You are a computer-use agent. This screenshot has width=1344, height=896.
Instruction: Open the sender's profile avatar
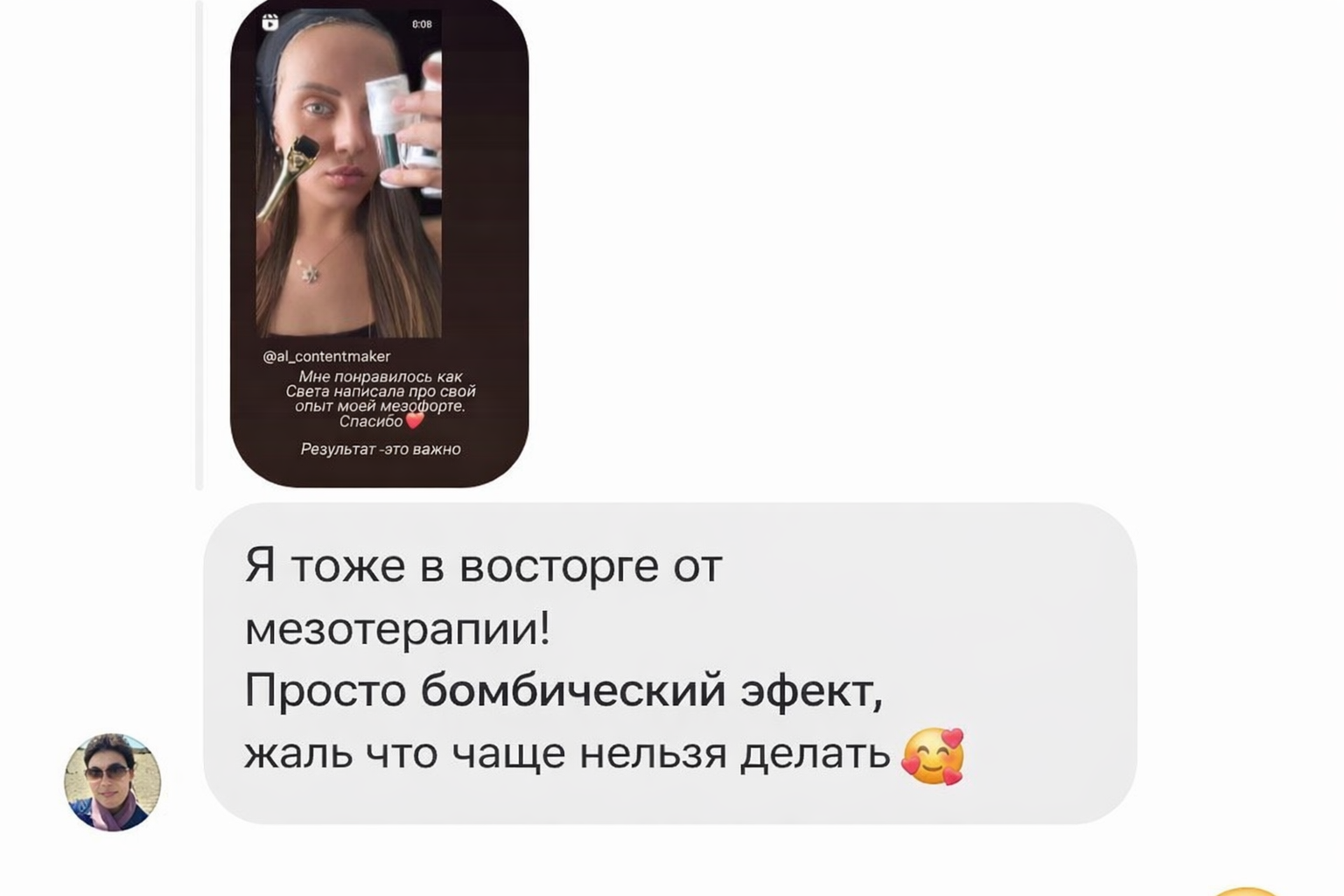(112, 781)
